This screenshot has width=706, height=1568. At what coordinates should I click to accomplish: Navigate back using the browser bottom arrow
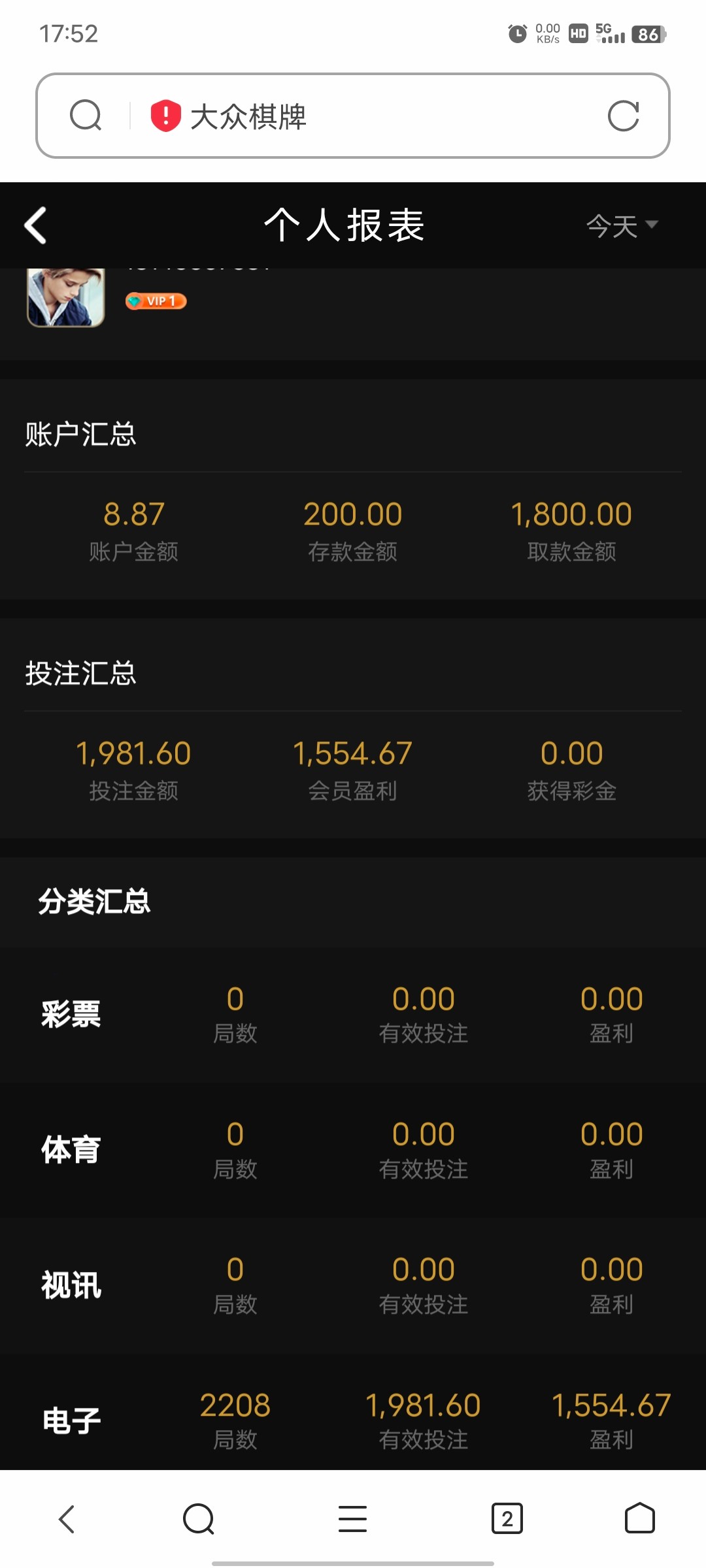pyautogui.click(x=67, y=1518)
